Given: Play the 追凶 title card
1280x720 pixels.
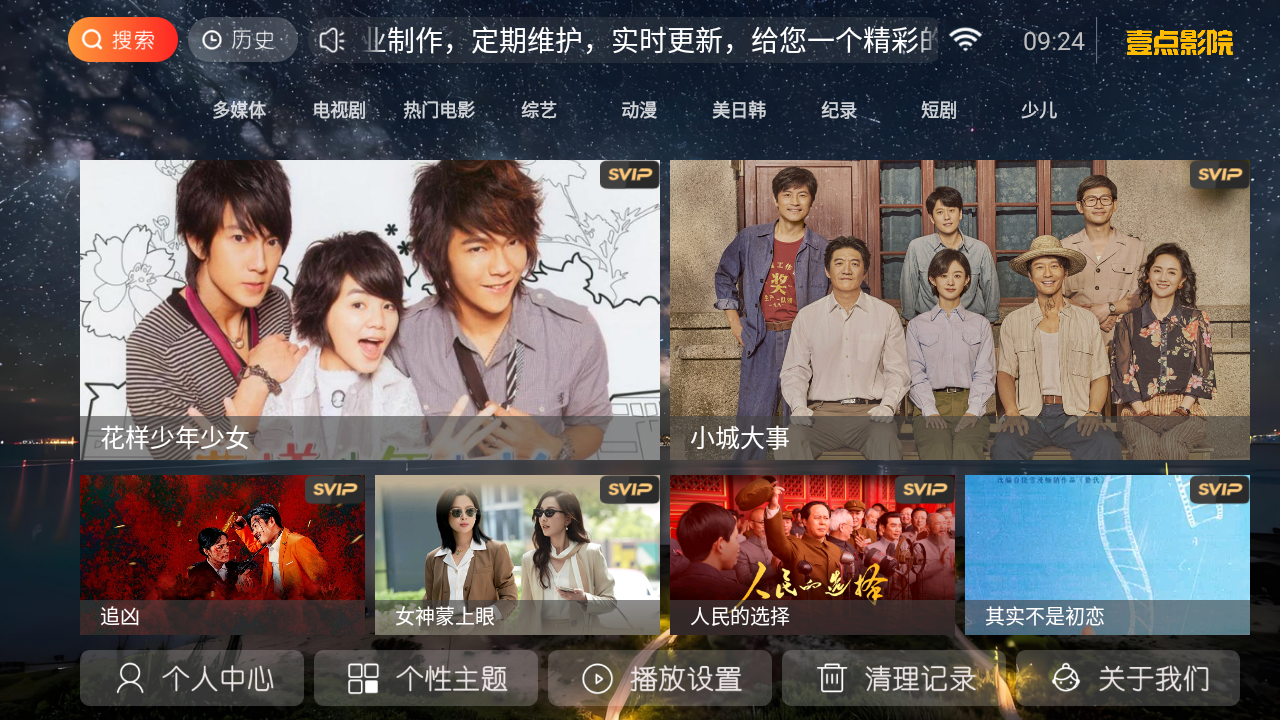Looking at the screenshot, I should (x=222, y=554).
